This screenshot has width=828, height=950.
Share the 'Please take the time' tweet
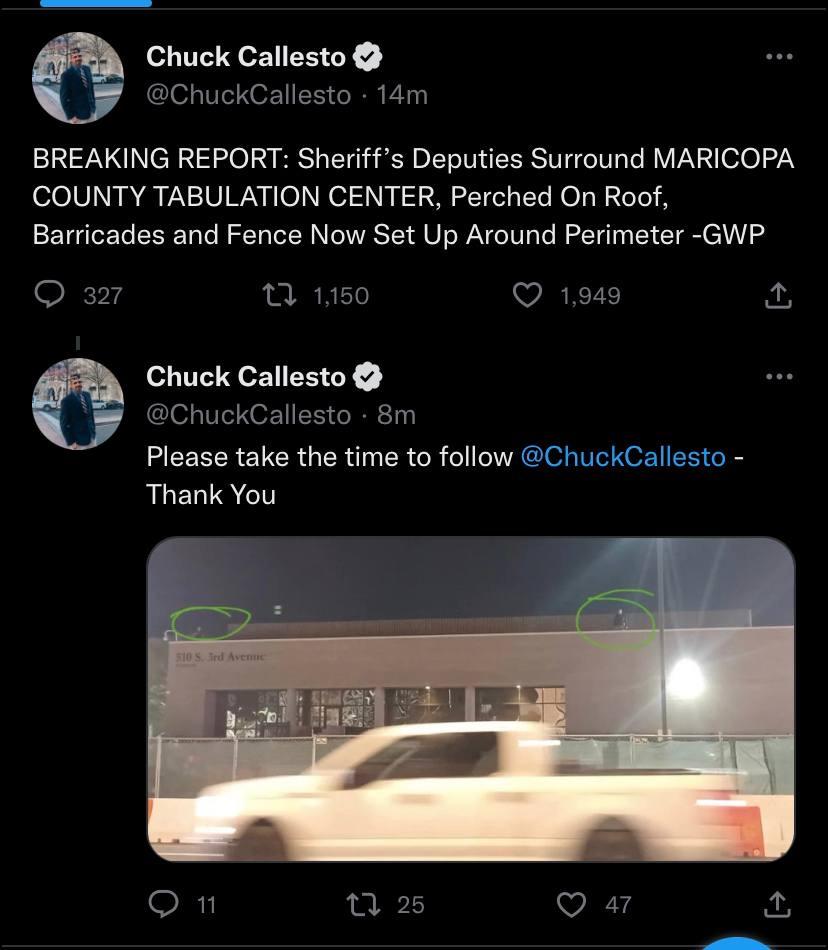coord(778,904)
